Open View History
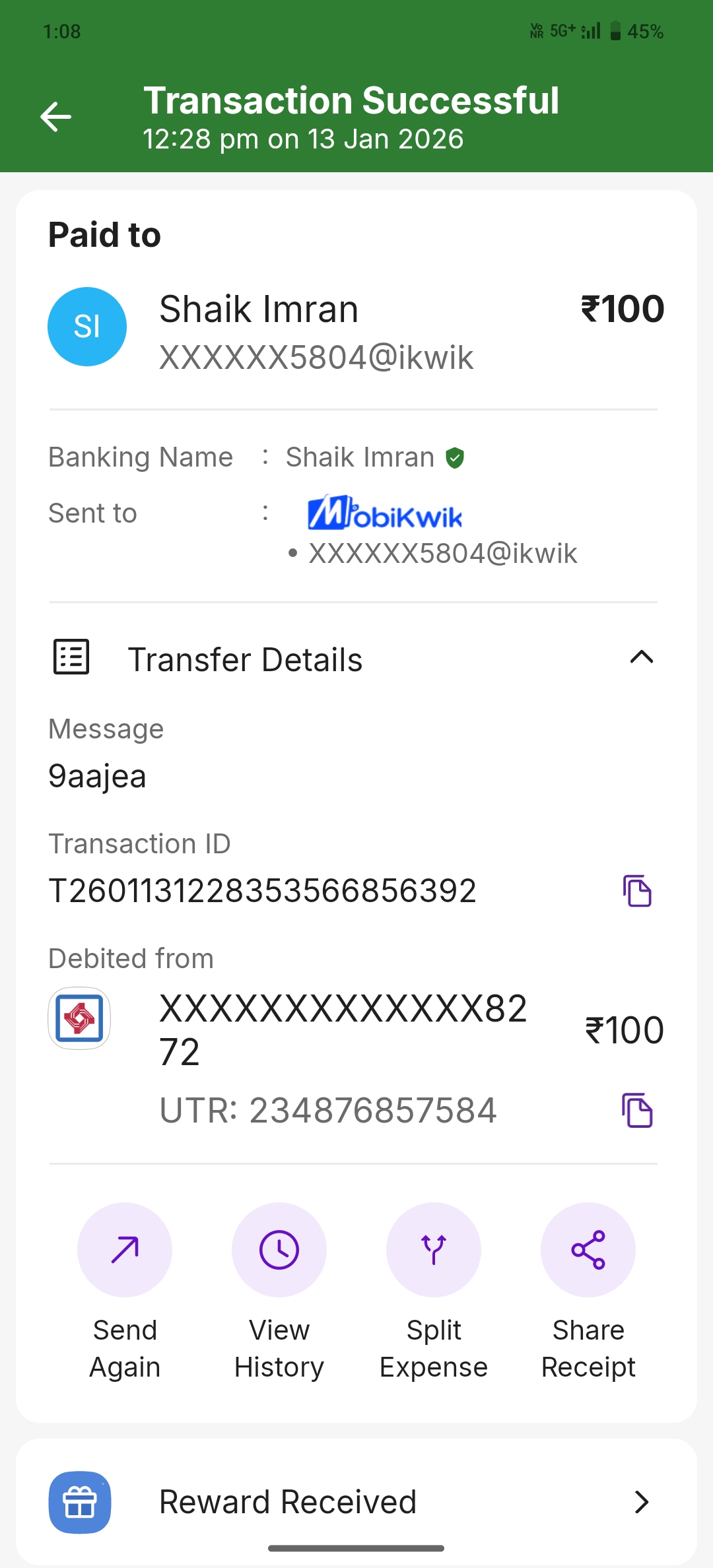This screenshot has width=713, height=1568. point(279,1250)
